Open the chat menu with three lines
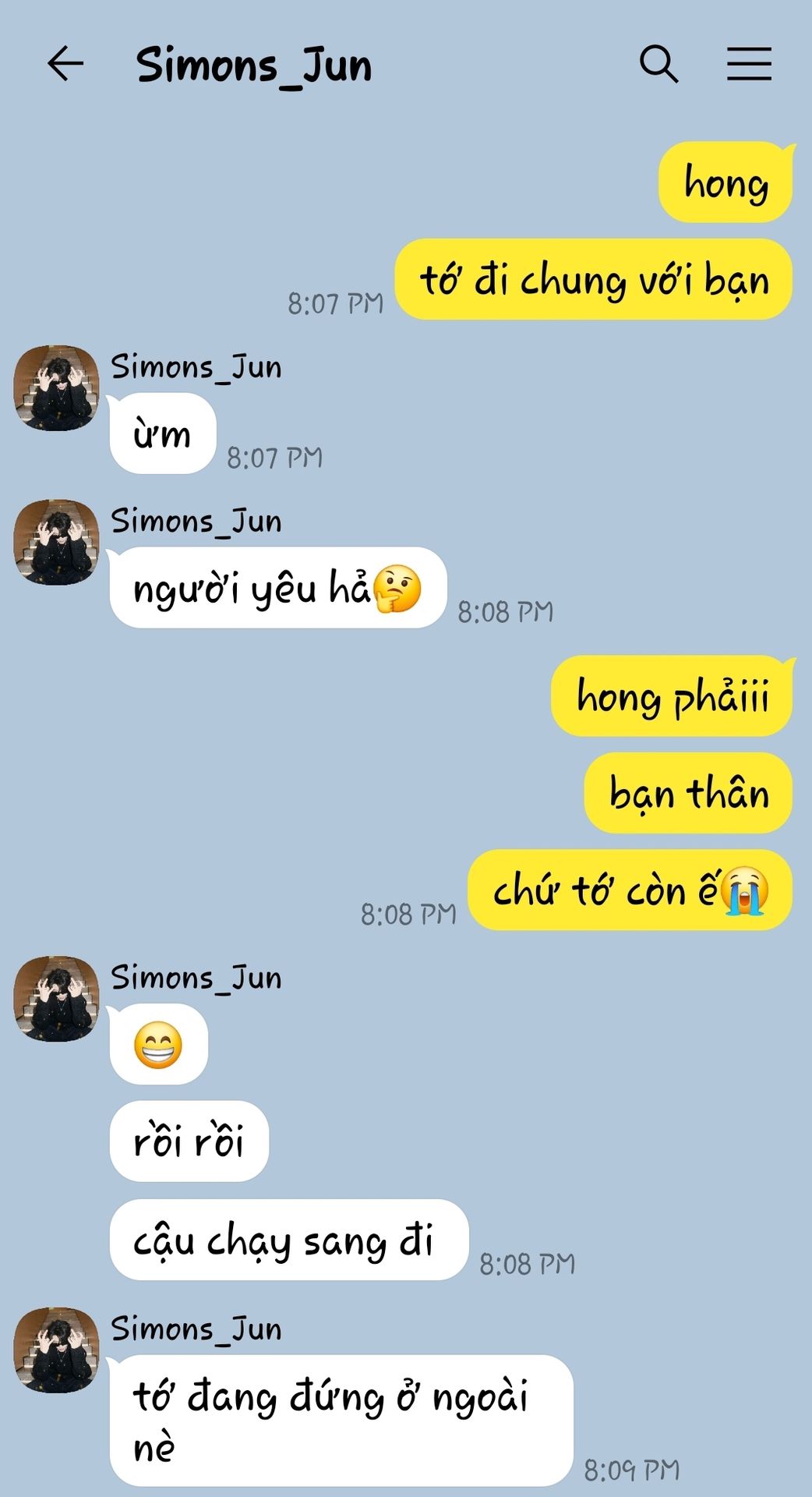This screenshot has width=812, height=1497. coord(749,64)
